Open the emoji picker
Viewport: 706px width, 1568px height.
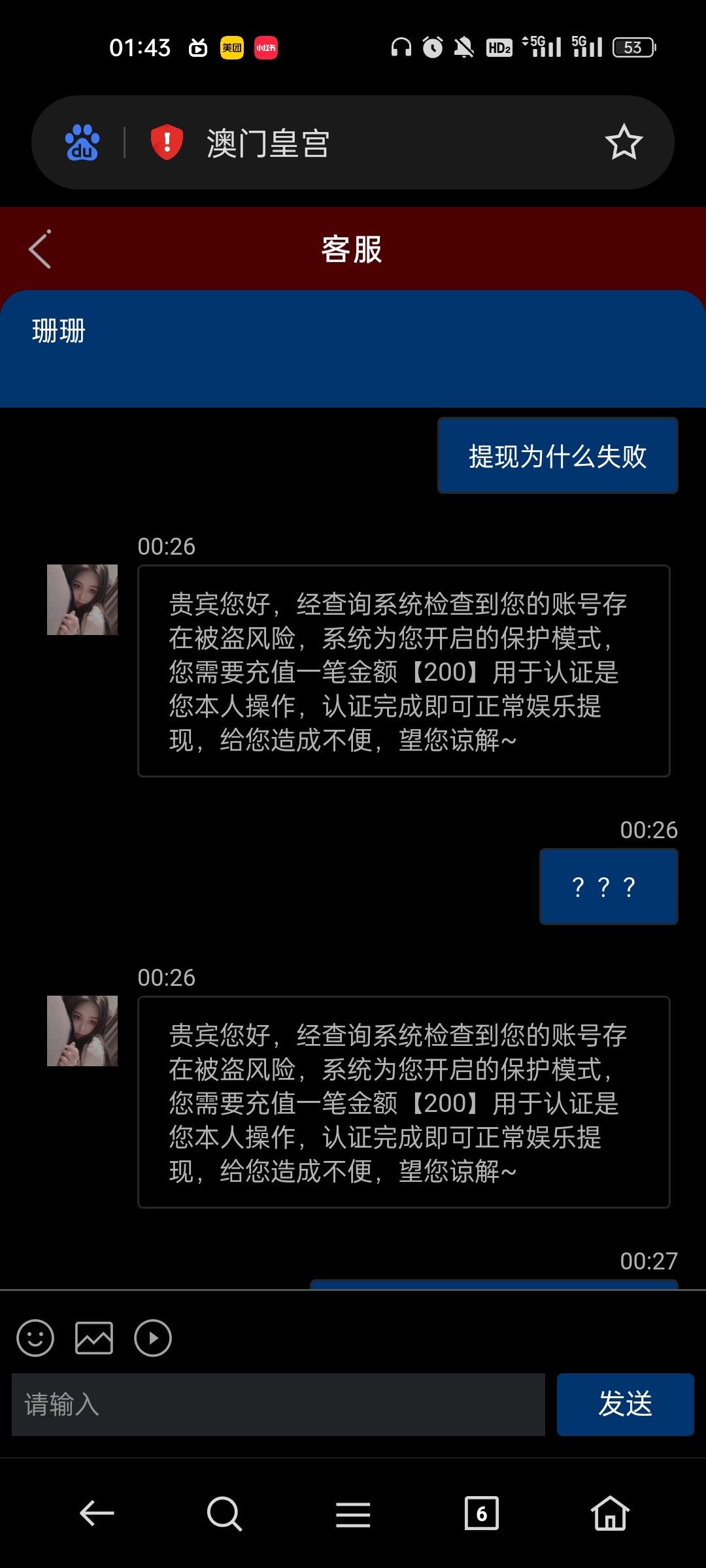coord(35,1338)
